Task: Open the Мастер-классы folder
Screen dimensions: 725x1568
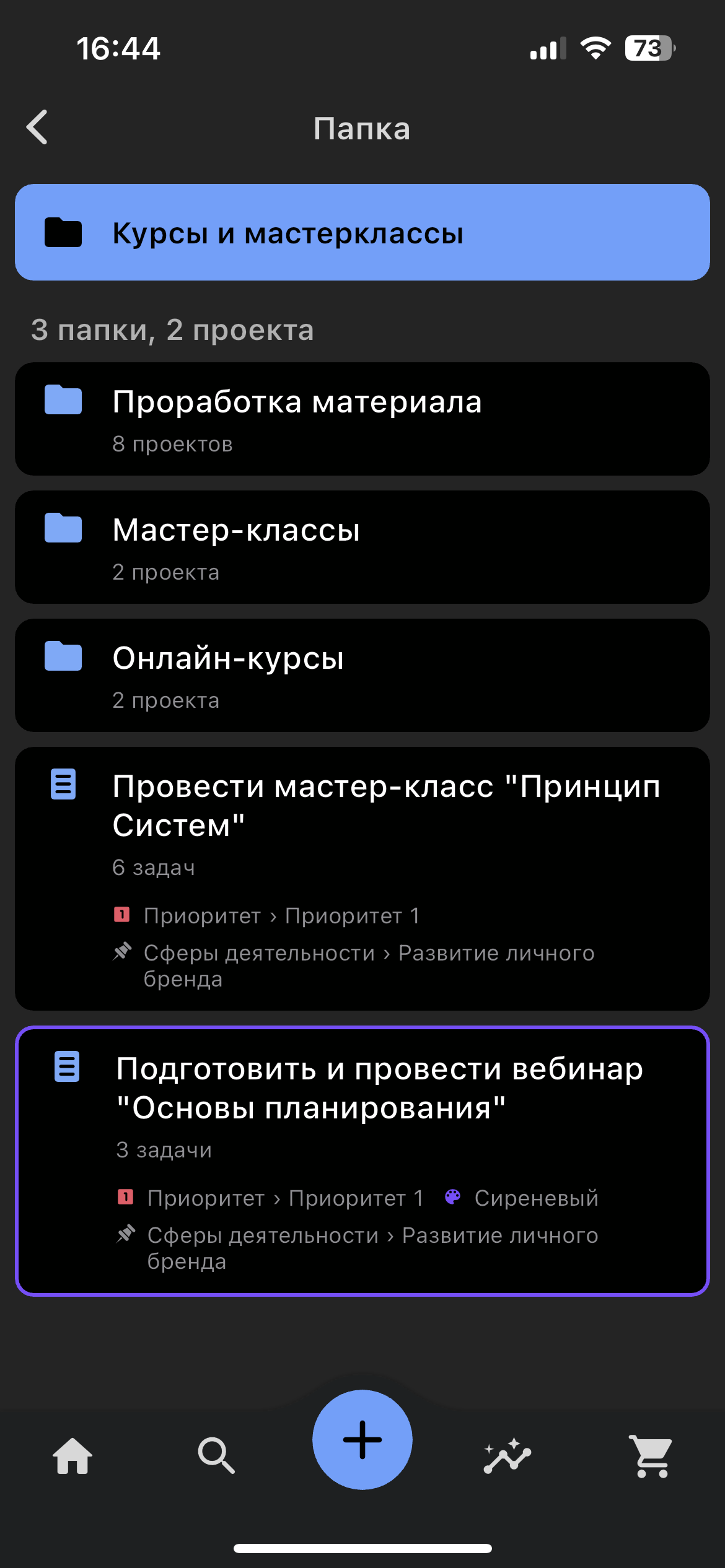Action: (x=362, y=547)
